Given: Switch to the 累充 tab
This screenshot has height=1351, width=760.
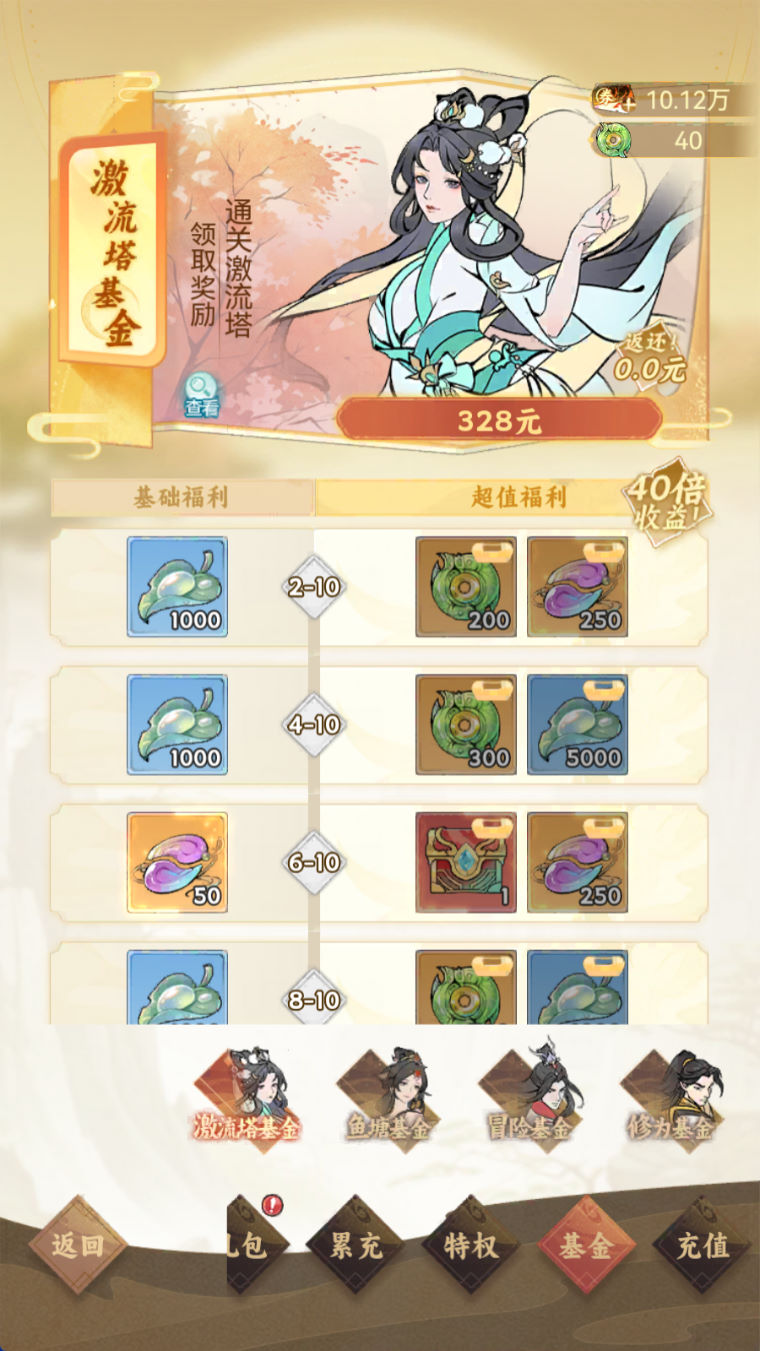Looking at the screenshot, I should 355,1246.
